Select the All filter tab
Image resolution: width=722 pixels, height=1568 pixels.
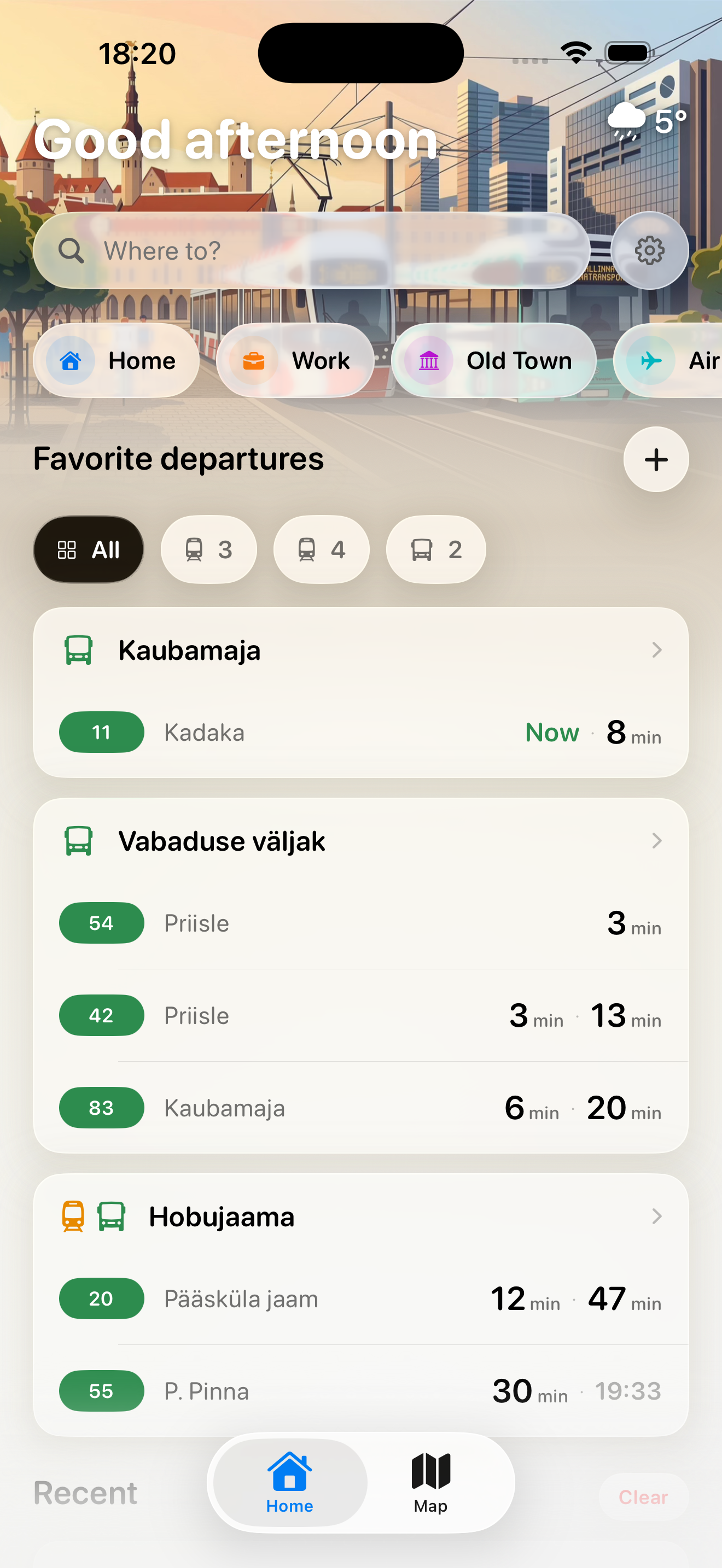[88, 549]
